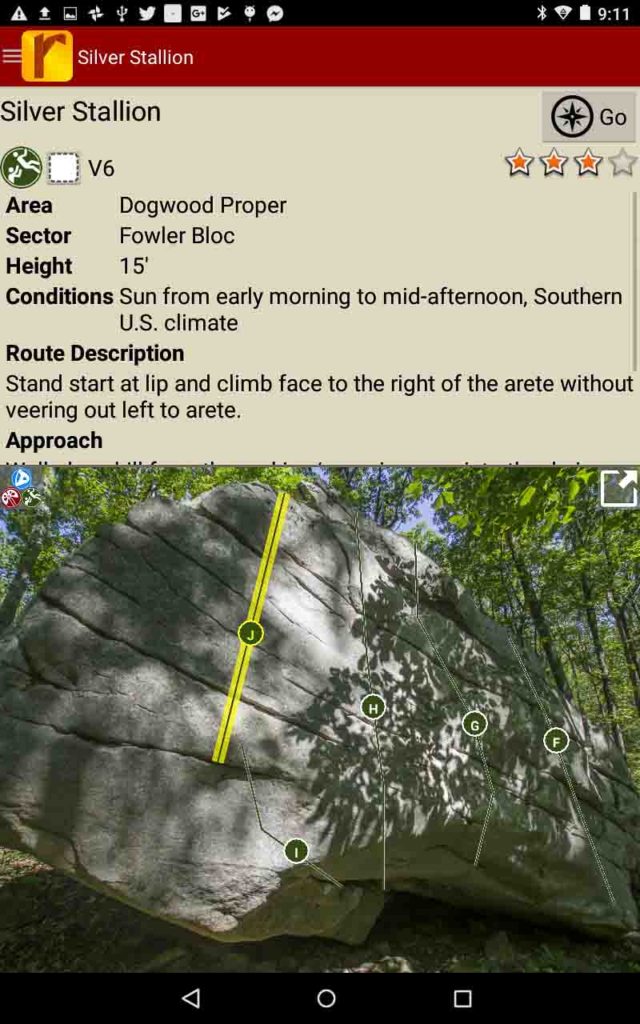
Task: Return to the Android home screen
Action: pyautogui.click(x=326, y=998)
